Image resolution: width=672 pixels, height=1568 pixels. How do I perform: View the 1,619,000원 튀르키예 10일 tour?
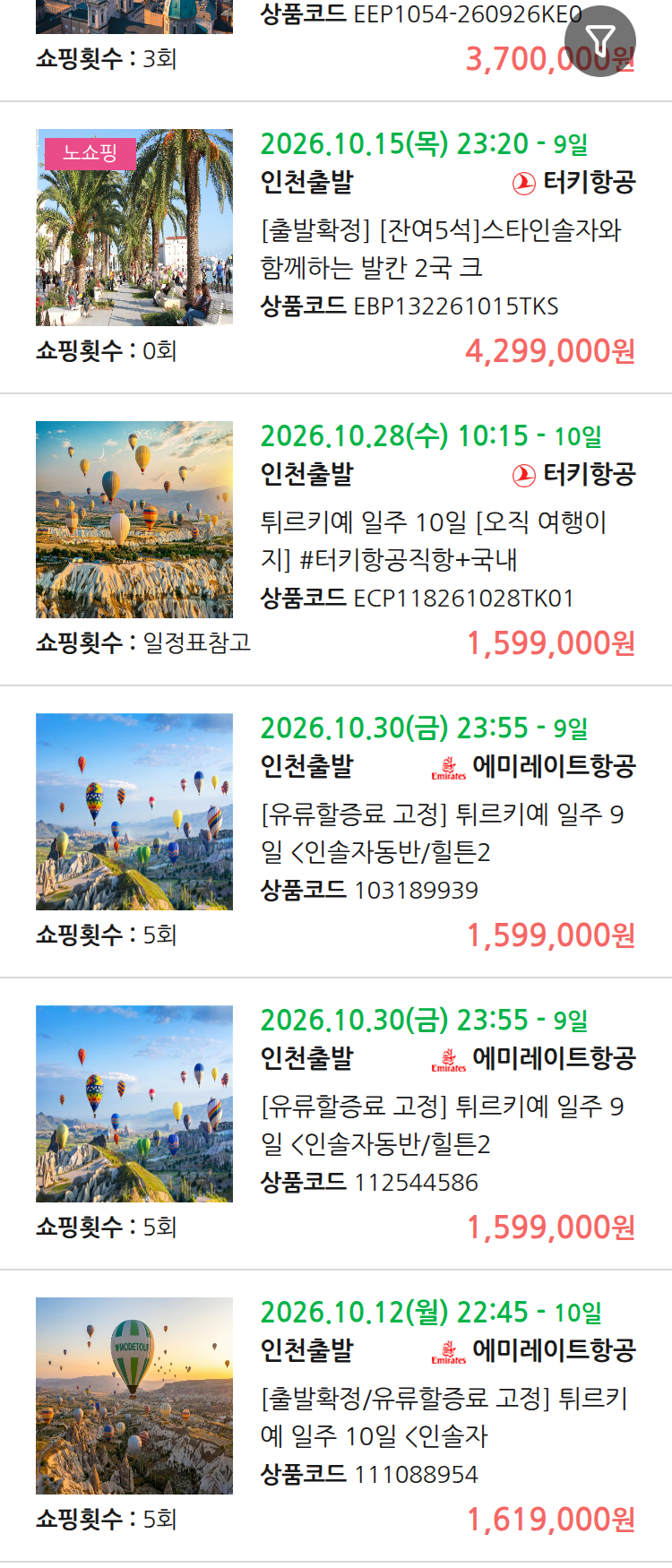pyautogui.click(x=336, y=1417)
